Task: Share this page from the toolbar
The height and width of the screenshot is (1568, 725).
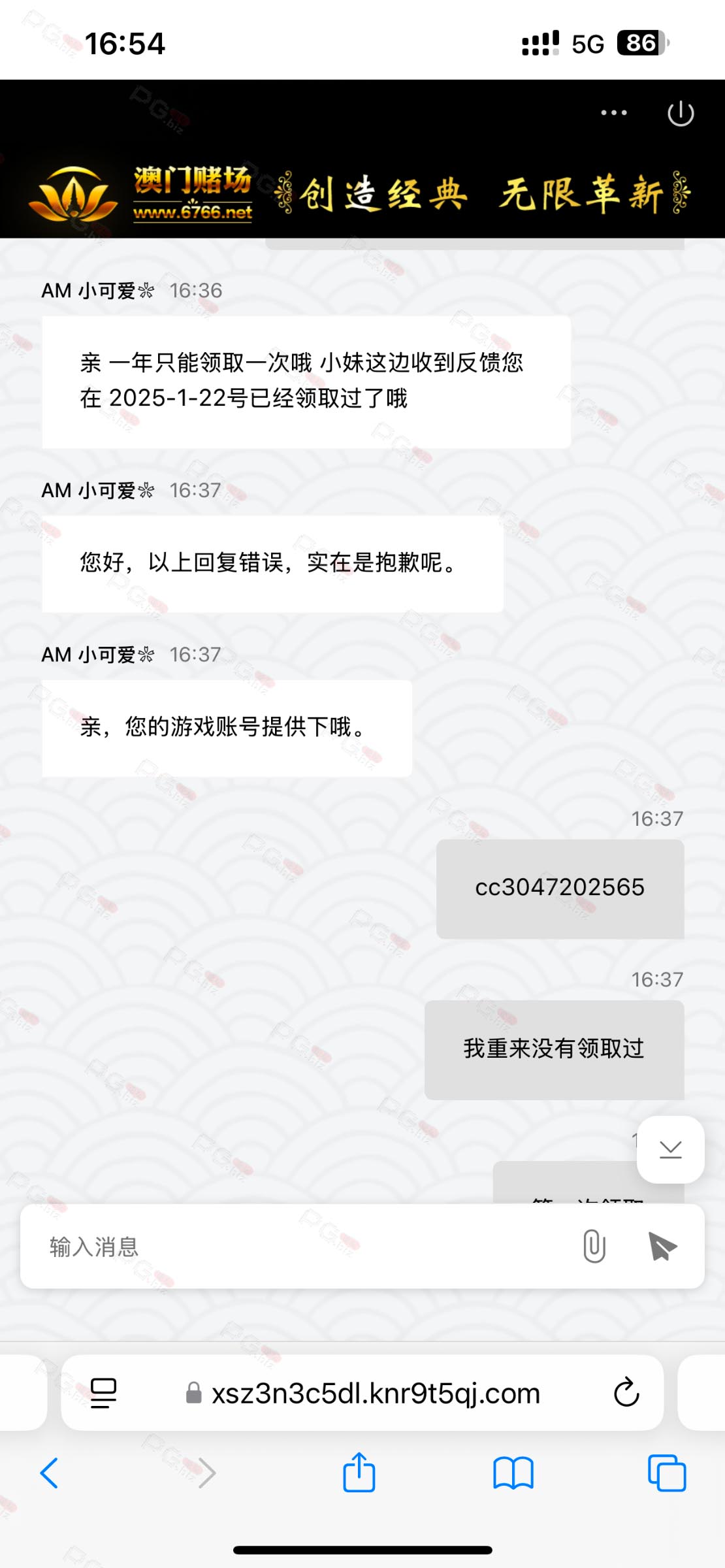Action: 359,1472
